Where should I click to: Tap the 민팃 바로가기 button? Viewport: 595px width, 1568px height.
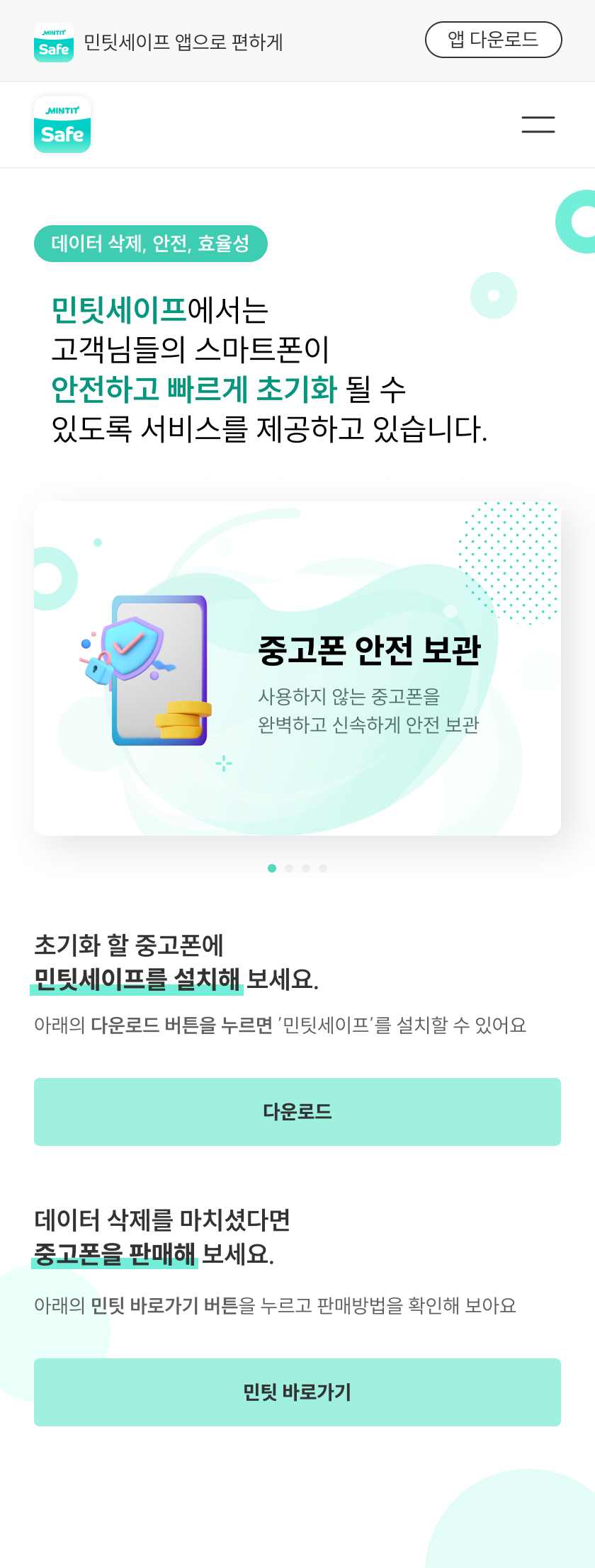[x=297, y=1392]
